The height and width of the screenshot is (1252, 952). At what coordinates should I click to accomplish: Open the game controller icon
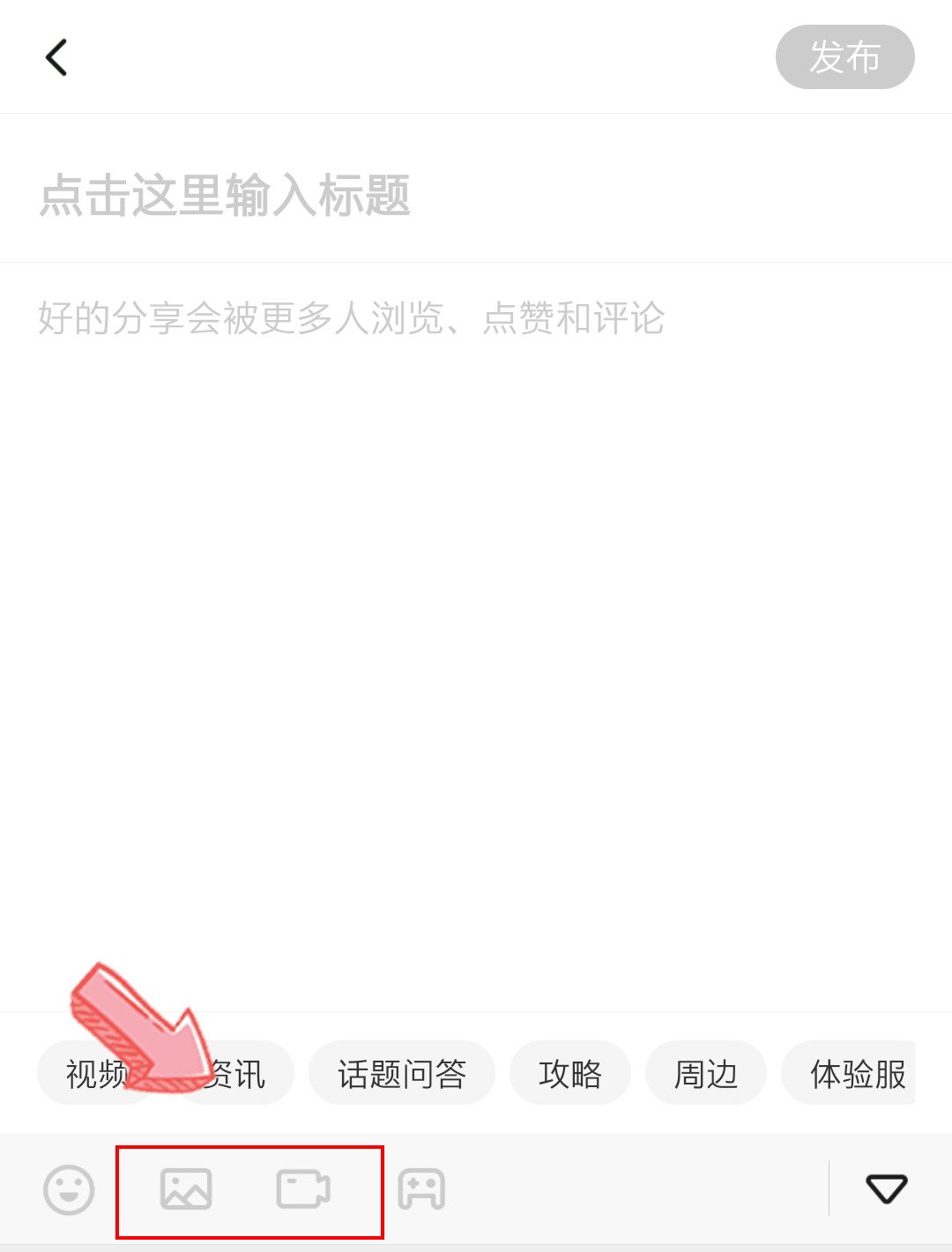(421, 1189)
